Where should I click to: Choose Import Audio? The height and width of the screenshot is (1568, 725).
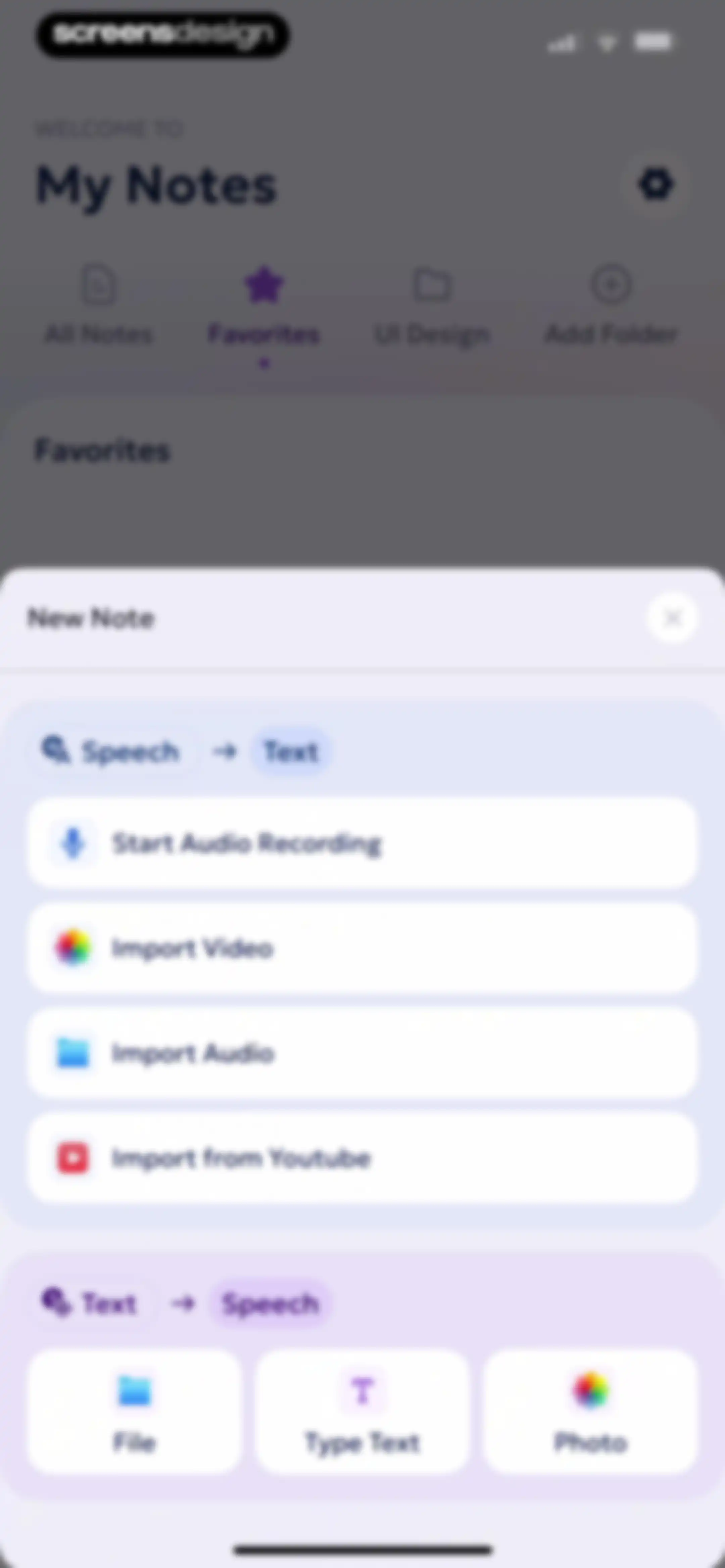(x=362, y=1052)
